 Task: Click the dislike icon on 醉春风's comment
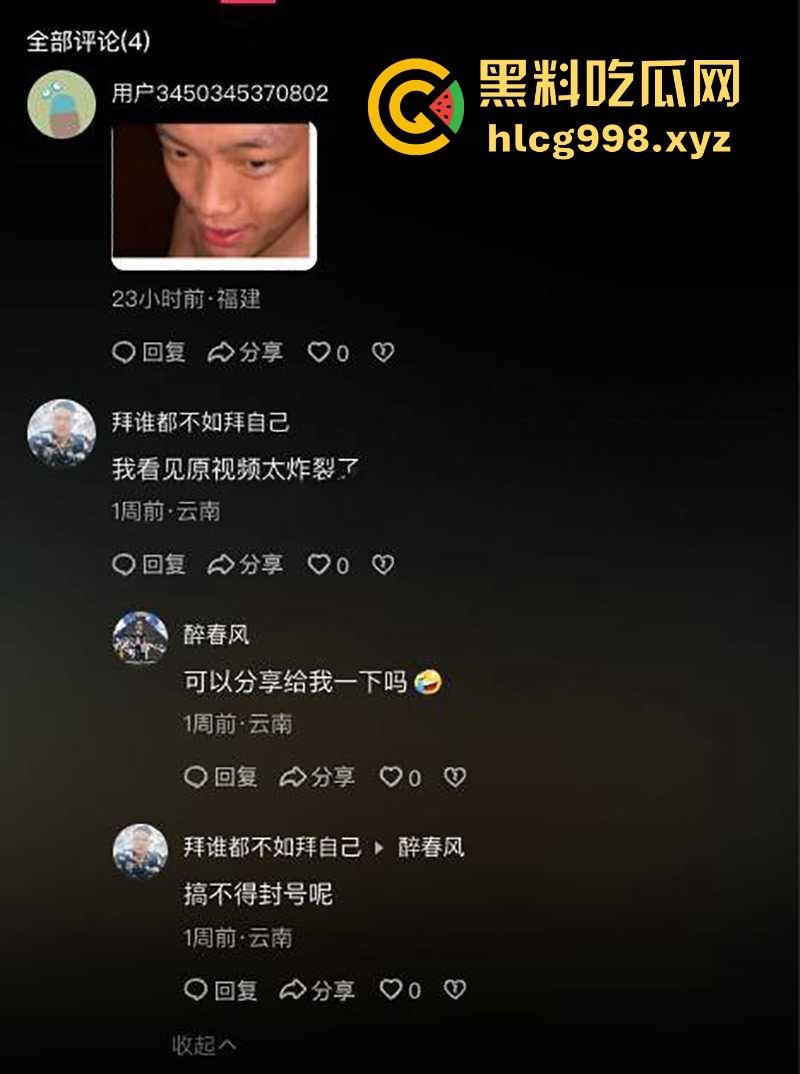point(453,777)
